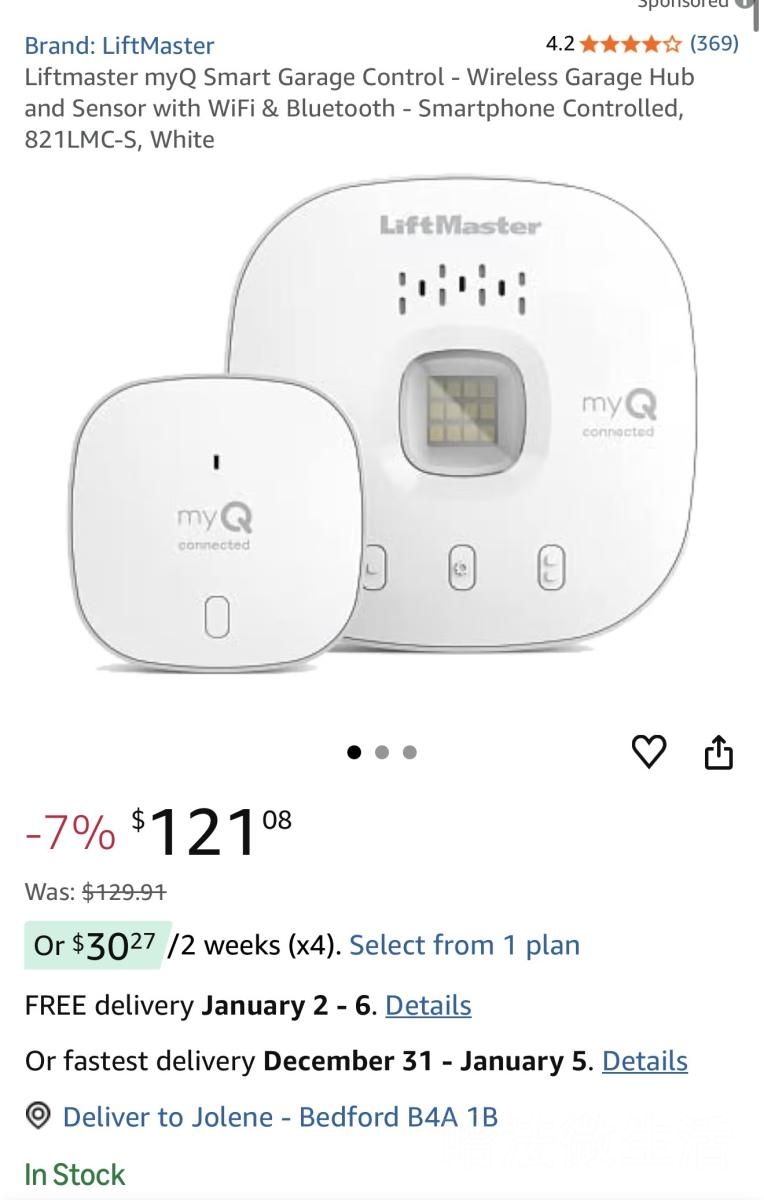Image resolution: width=764 pixels, height=1200 pixels.
Task: Open the Brand: LiftMaster store link
Action: 119,45
